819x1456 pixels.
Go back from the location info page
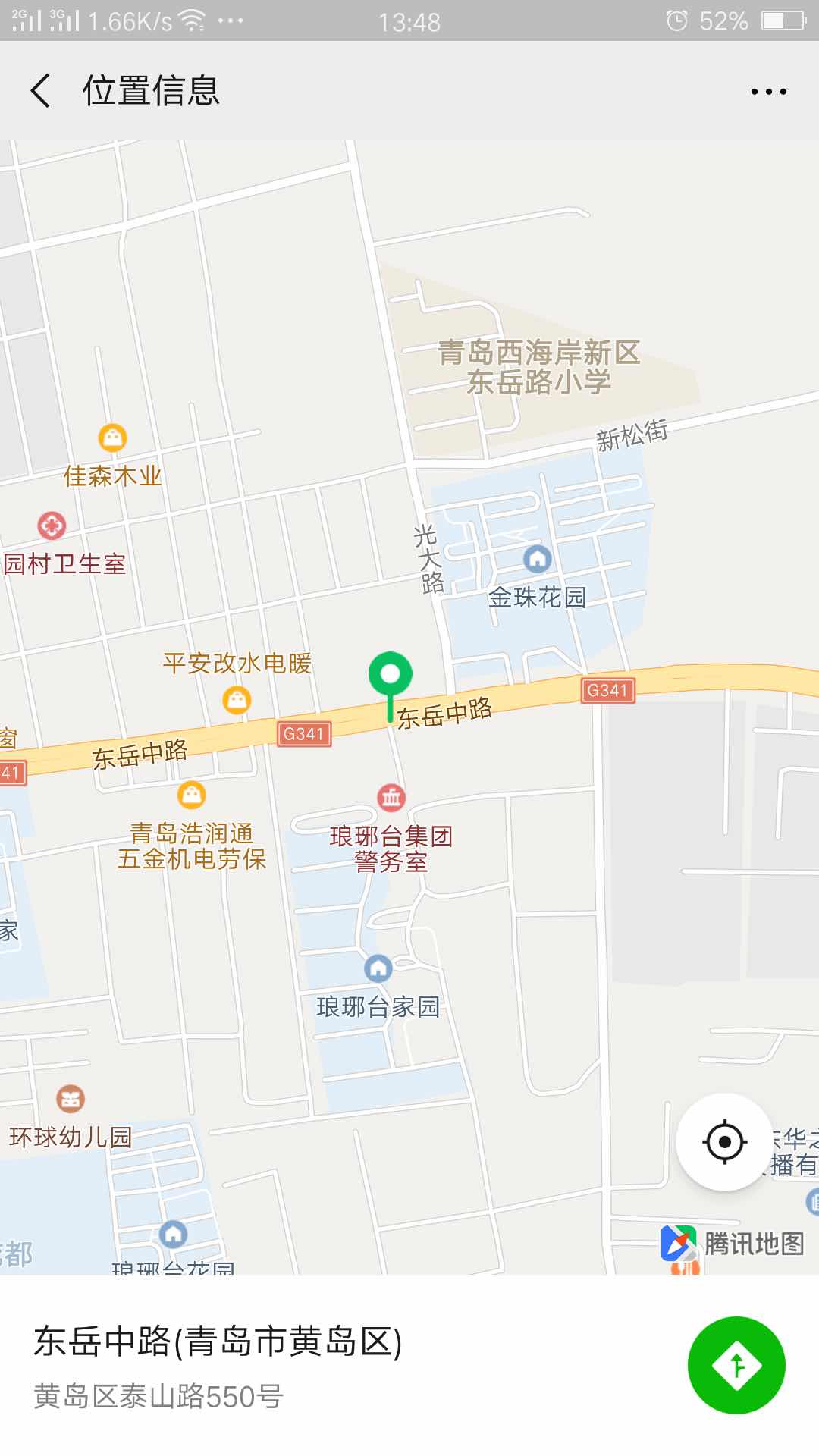[41, 91]
